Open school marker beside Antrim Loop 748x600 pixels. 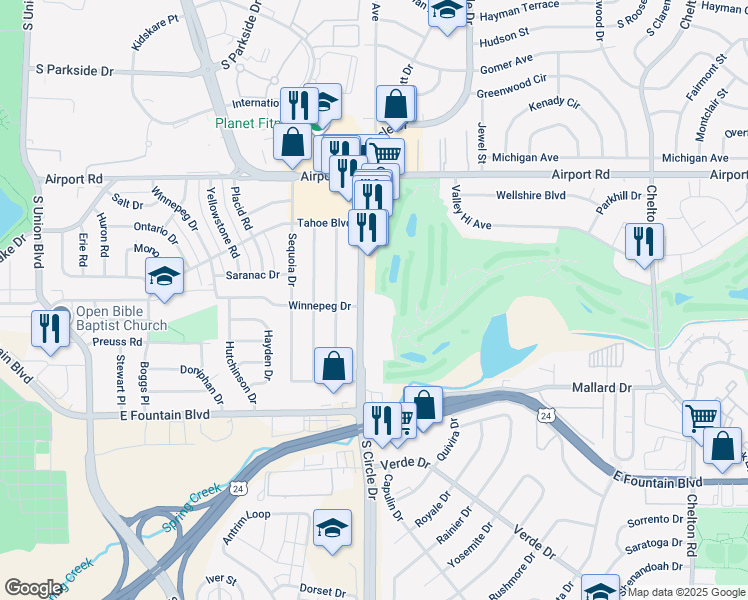(333, 529)
